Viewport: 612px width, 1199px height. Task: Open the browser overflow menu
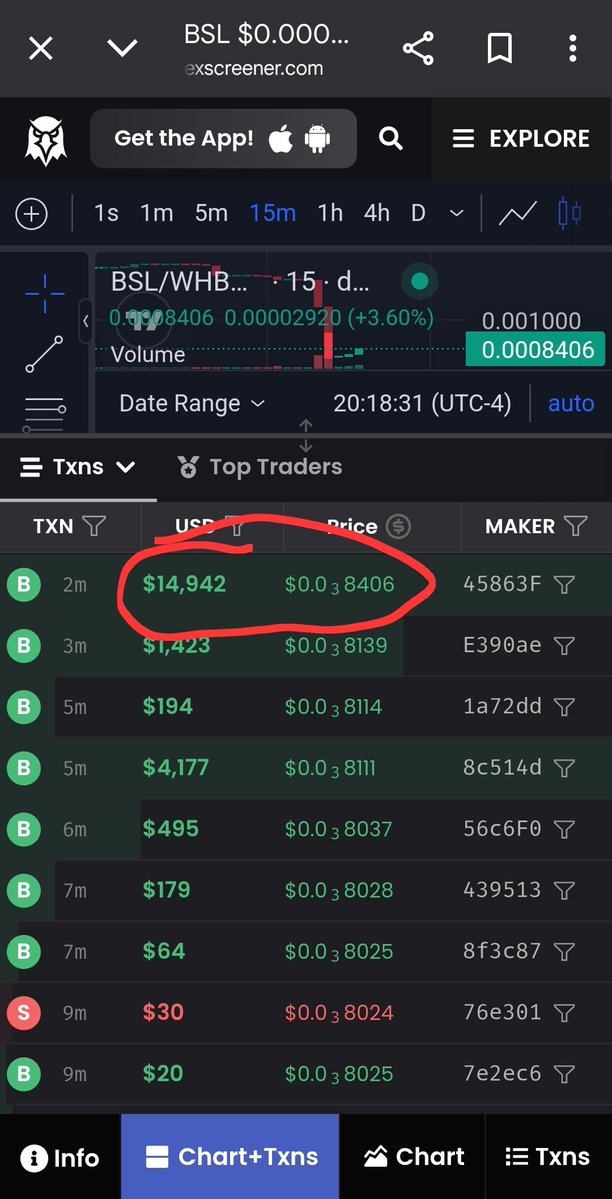point(572,49)
